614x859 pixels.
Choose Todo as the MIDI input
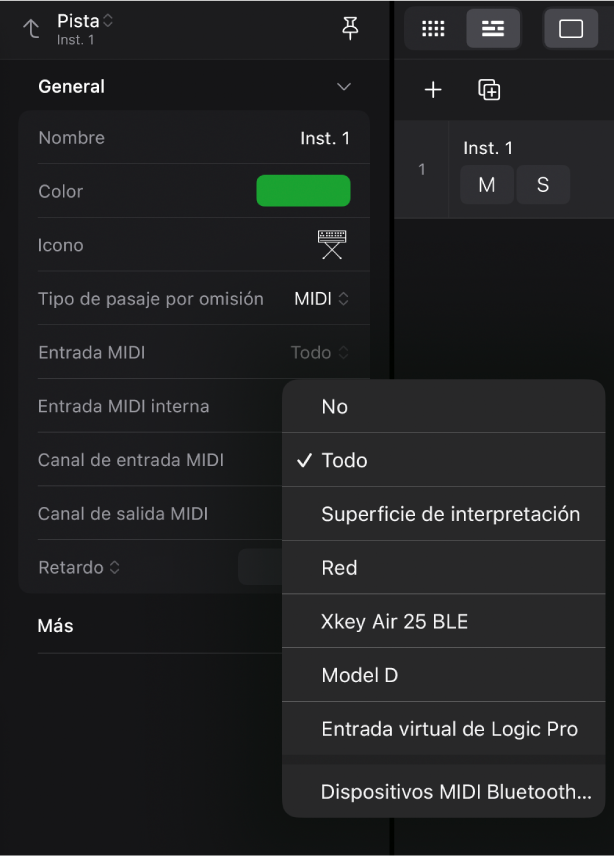[344, 460]
